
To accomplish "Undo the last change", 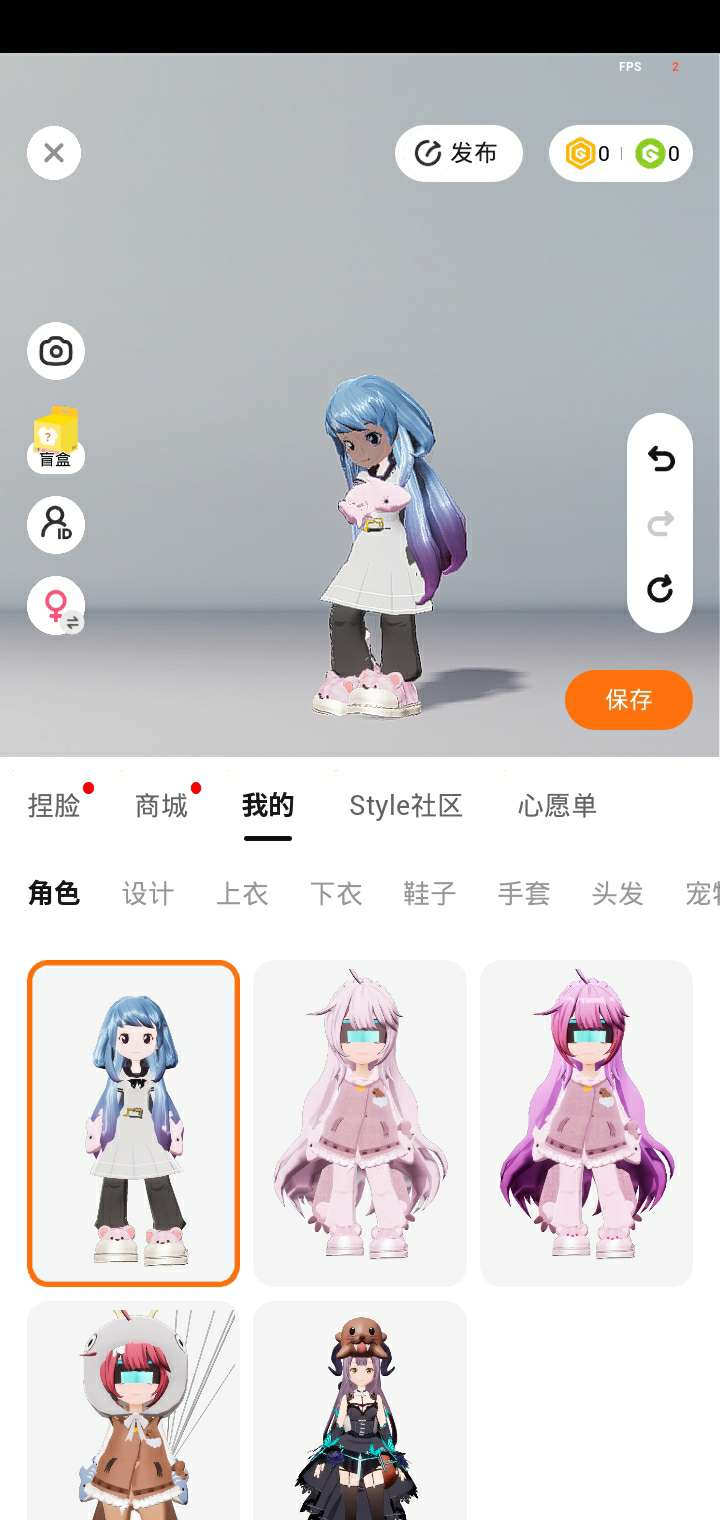I will pos(660,459).
